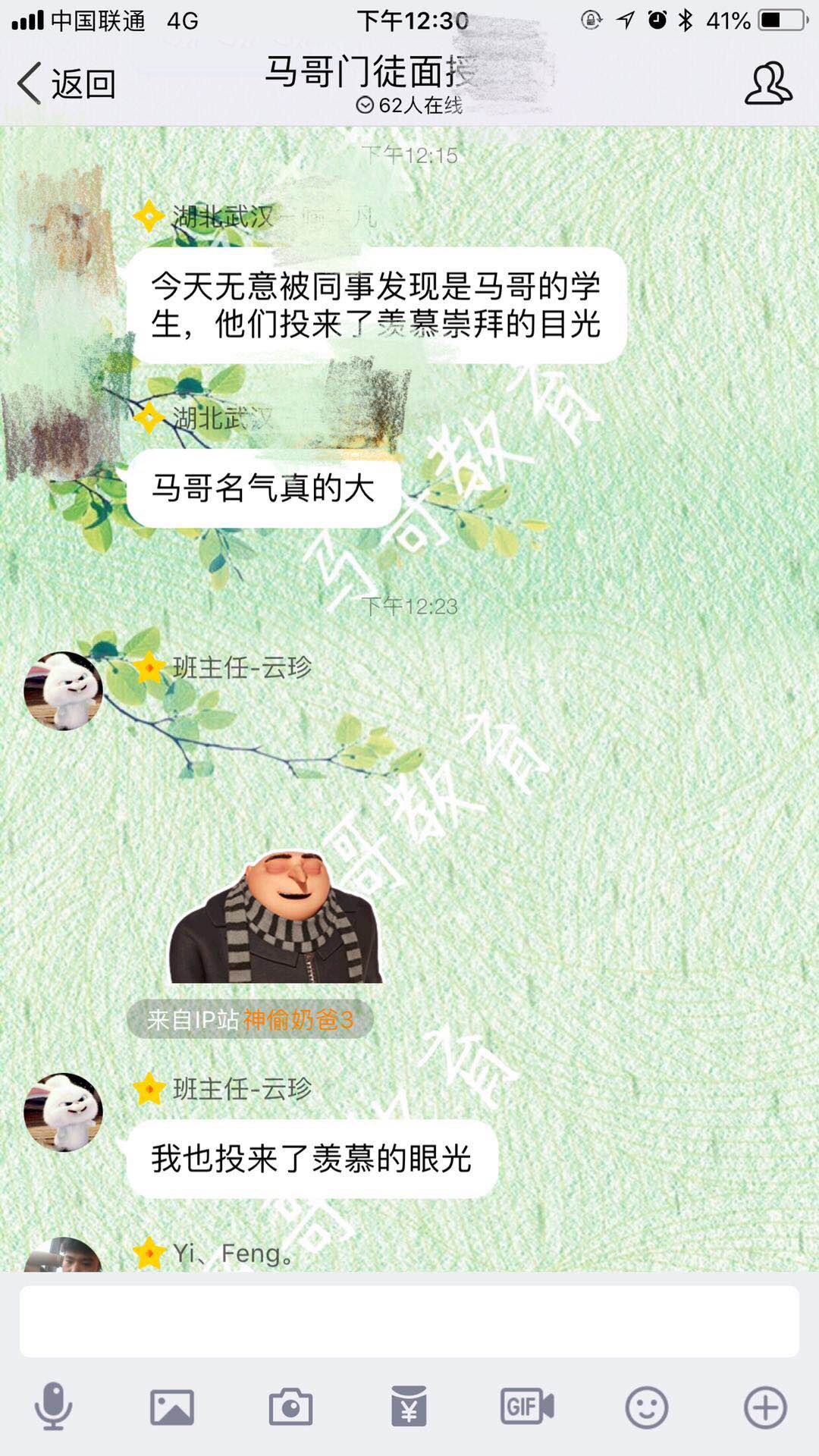Open the group members icon

tap(767, 83)
